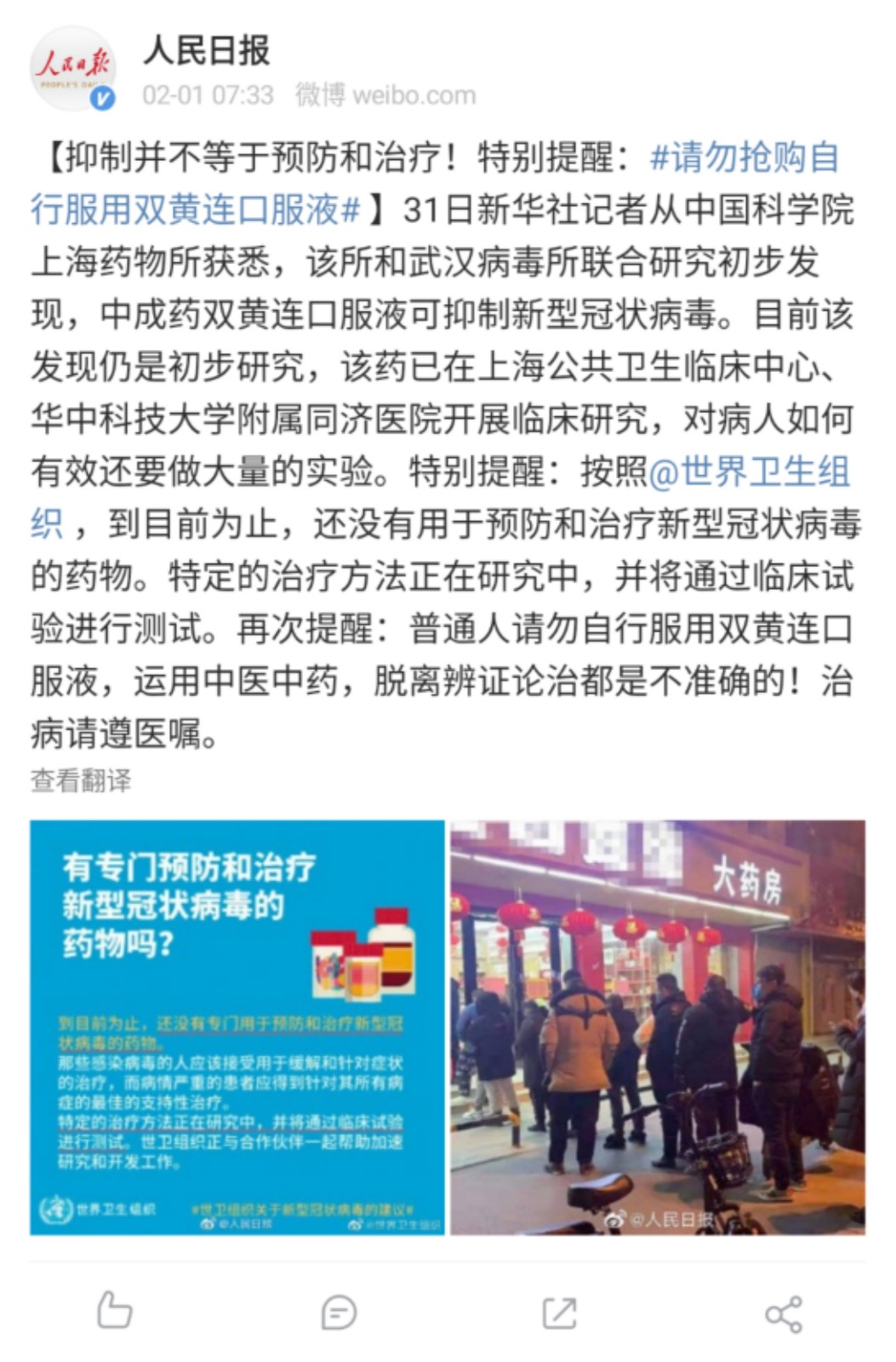
Task: Tap 查看翻译 to translate the post
Action: click(82, 780)
